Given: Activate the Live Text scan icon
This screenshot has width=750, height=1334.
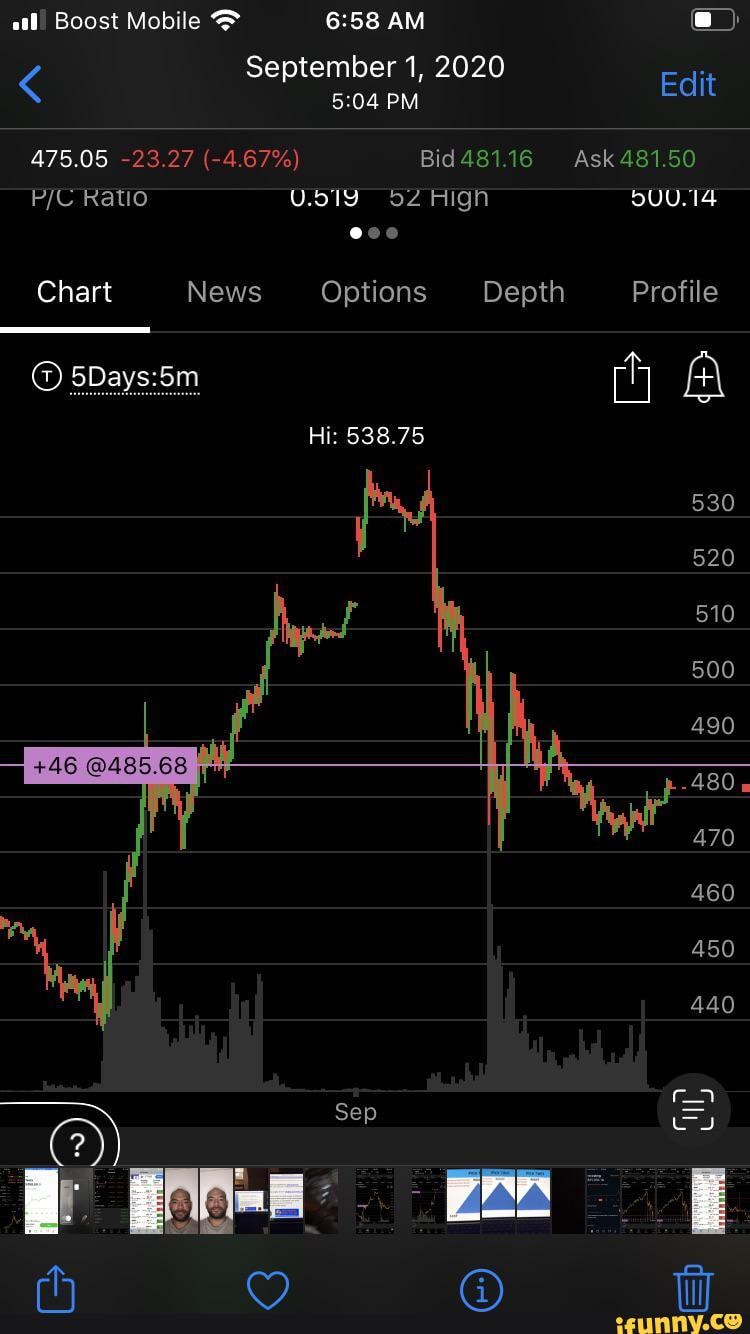Looking at the screenshot, I should tap(692, 1109).
